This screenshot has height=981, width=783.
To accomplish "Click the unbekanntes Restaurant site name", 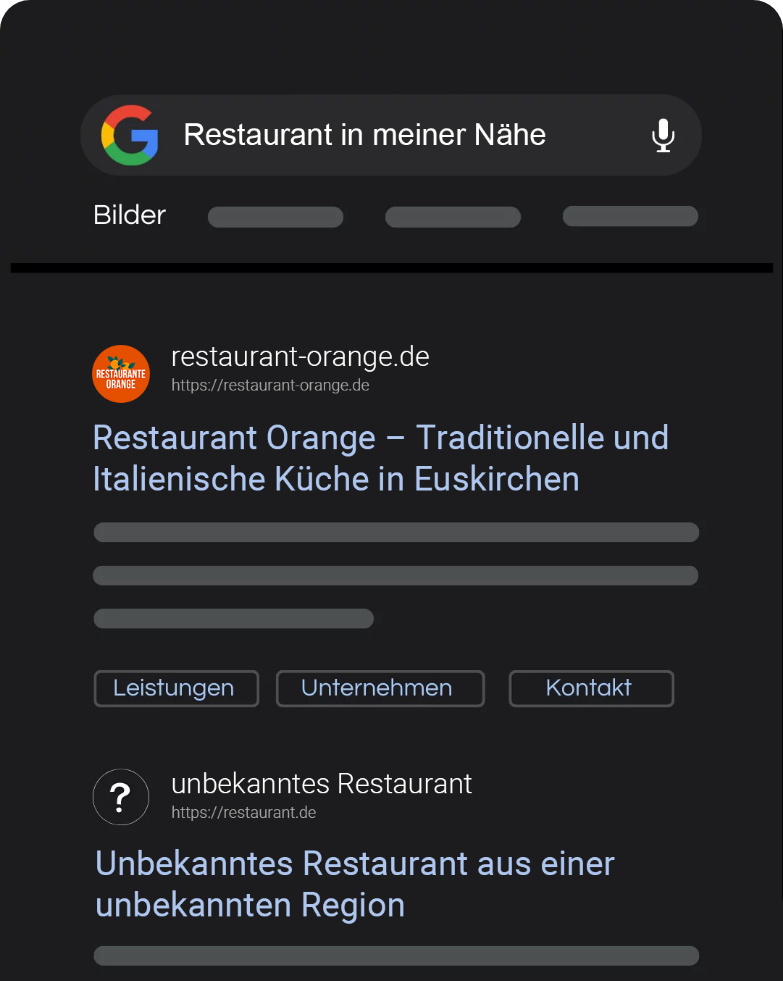I will click(321, 784).
